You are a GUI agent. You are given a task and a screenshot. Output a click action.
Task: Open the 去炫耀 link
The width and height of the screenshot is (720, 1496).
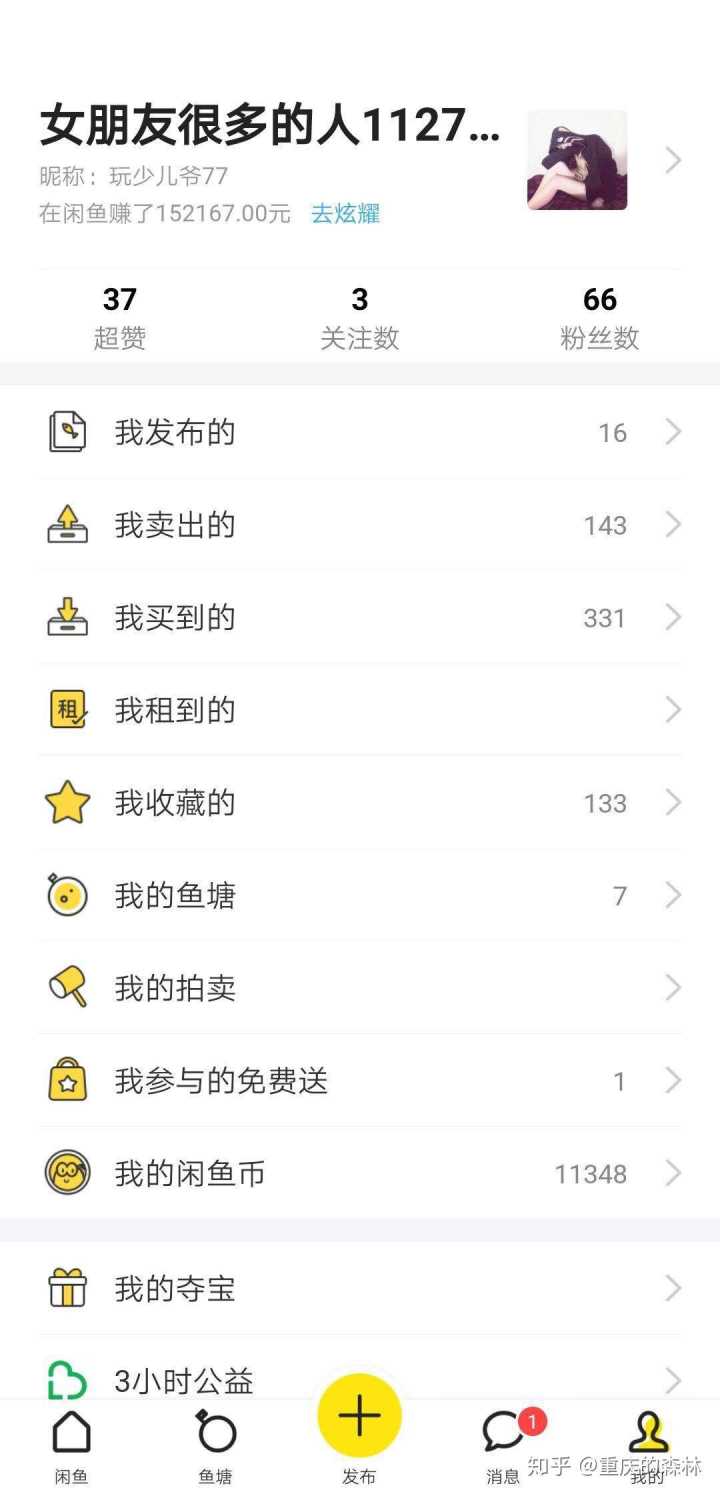pos(345,213)
